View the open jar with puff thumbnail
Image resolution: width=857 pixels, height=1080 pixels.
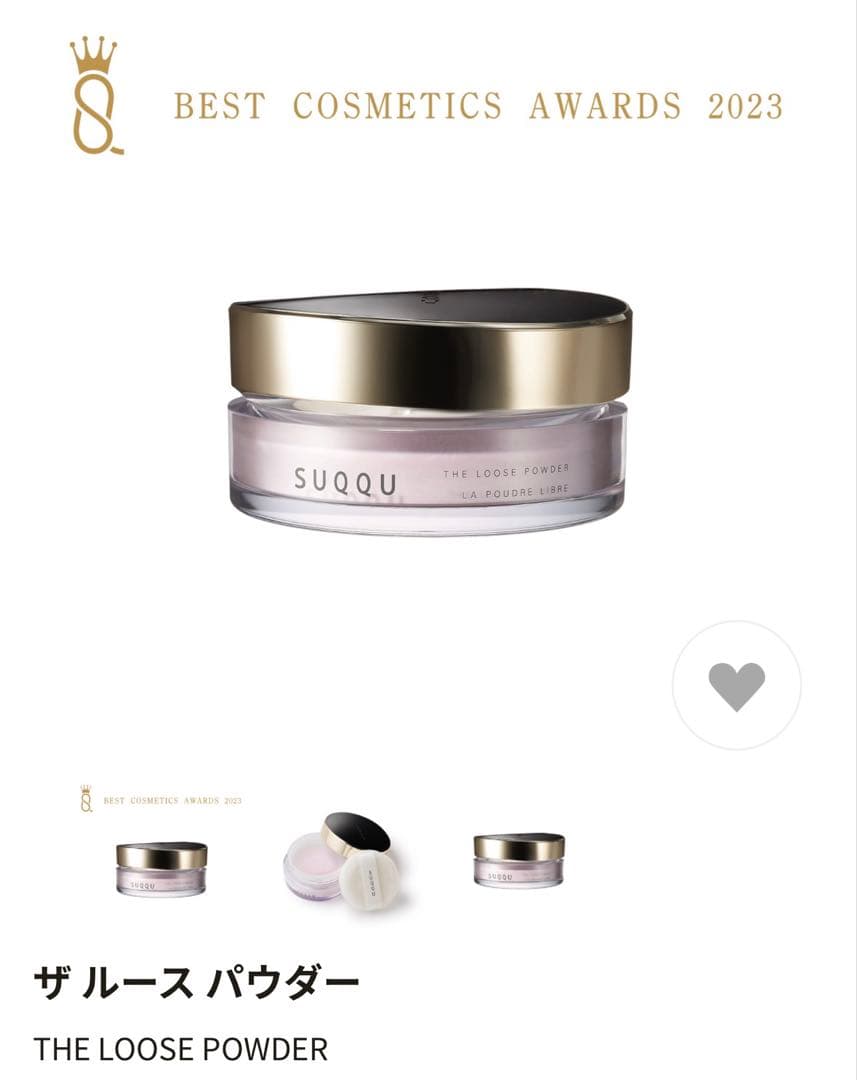point(340,858)
